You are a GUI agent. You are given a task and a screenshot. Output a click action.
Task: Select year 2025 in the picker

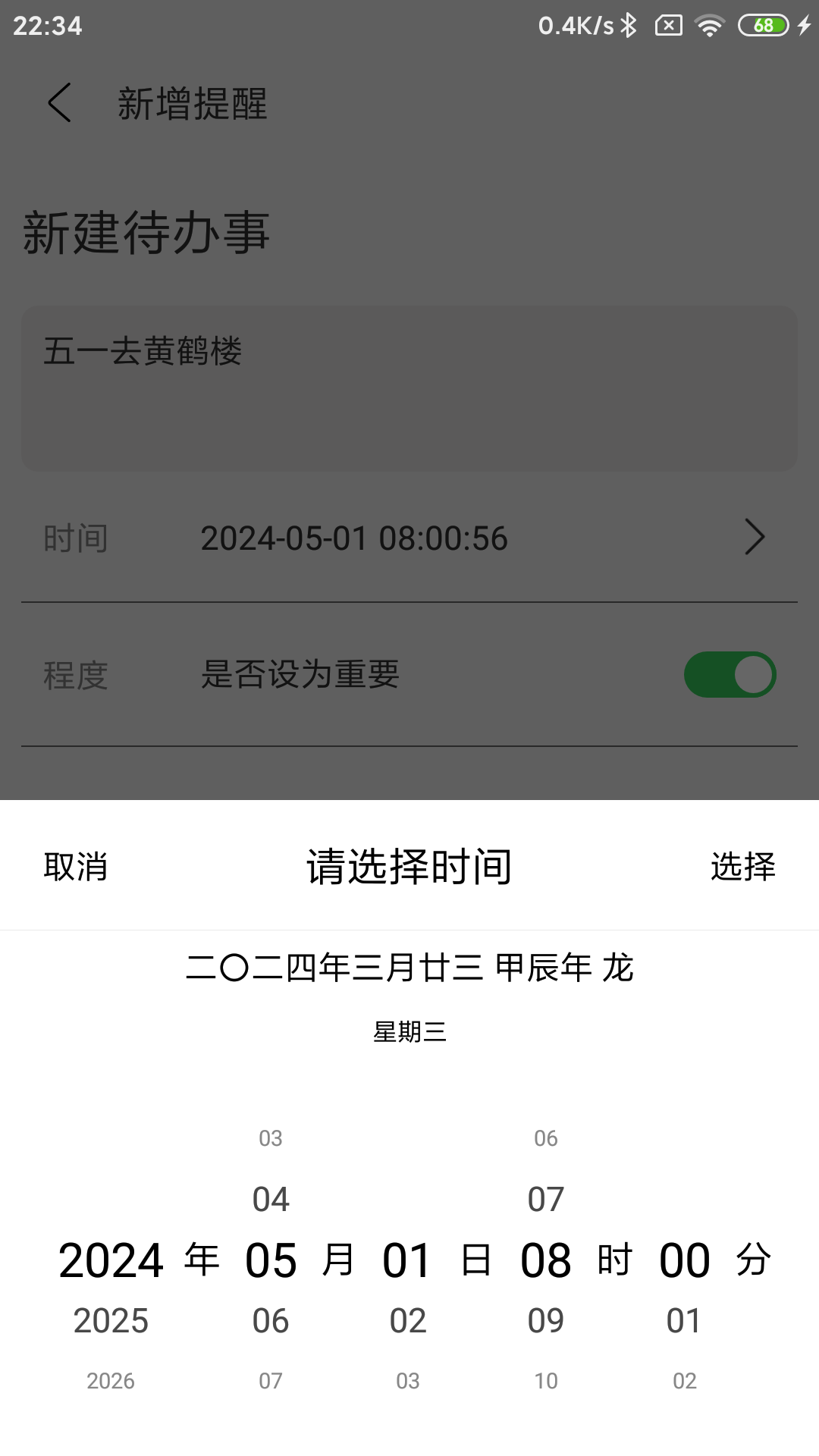click(111, 1321)
